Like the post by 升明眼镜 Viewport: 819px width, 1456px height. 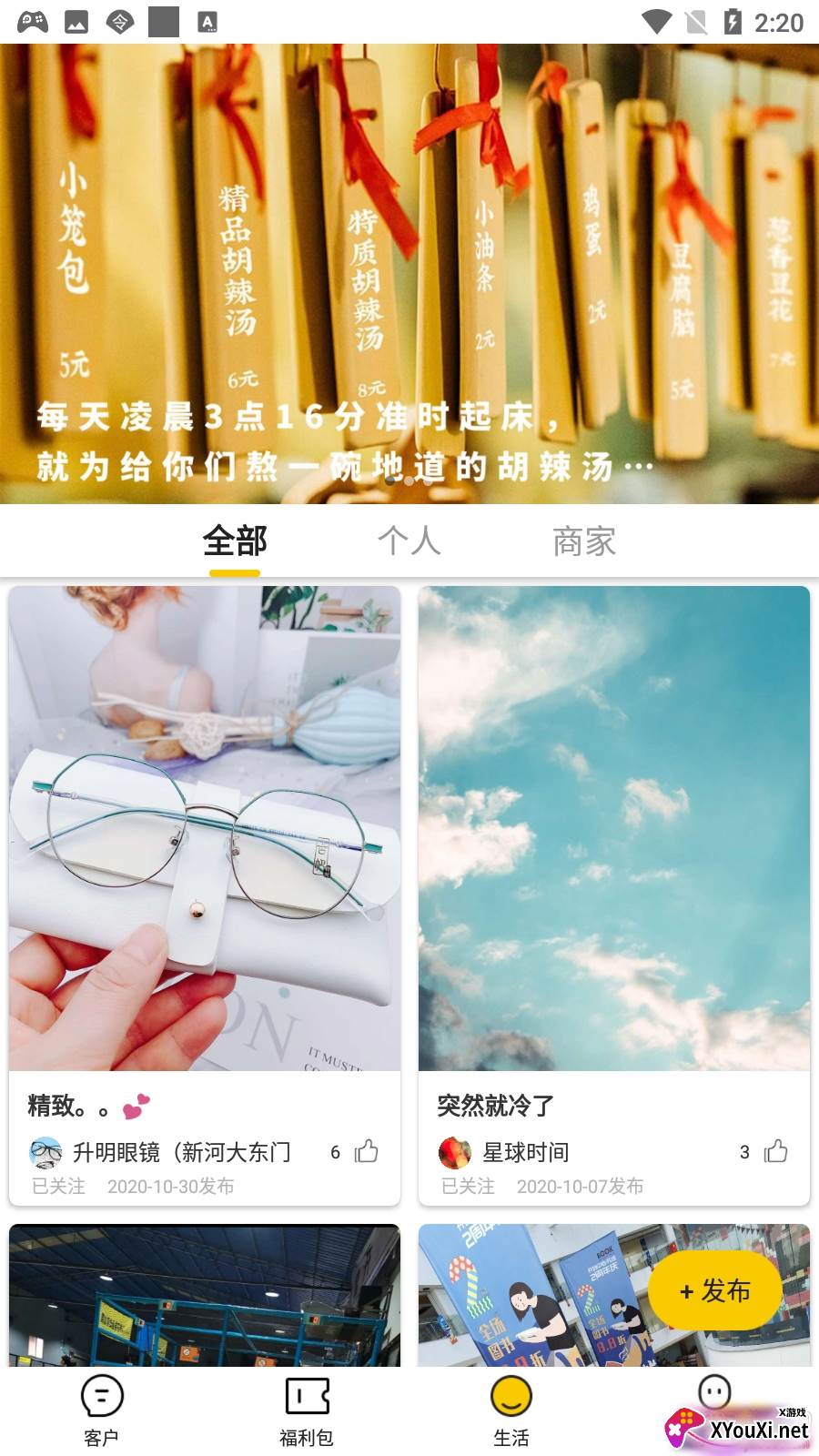(x=367, y=1151)
